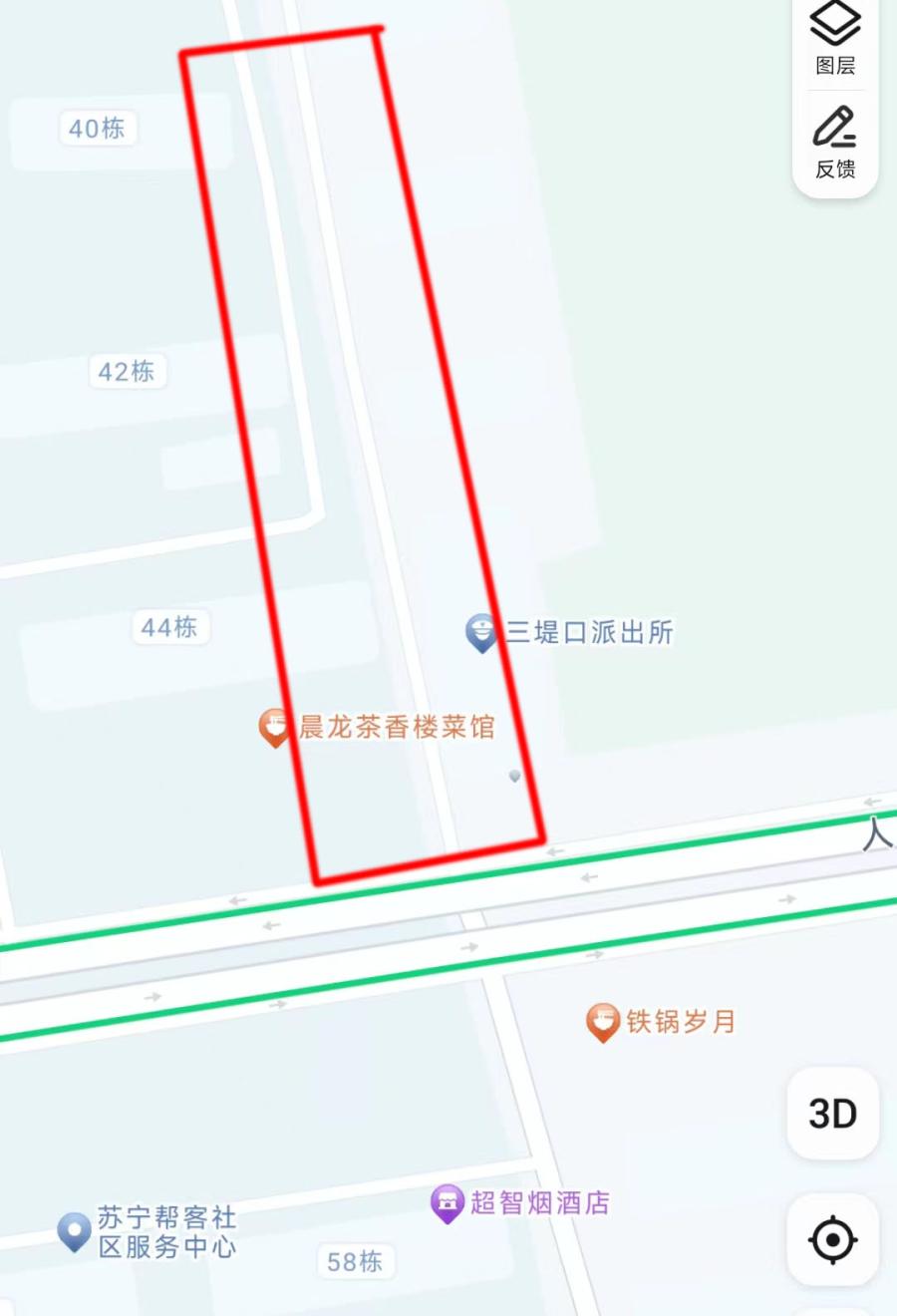Image resolution: width=897 pixels, height=1316 pixels.
Task: Open the 超智烟酒店 shop marker
Action: click(x=448, y=1203)
